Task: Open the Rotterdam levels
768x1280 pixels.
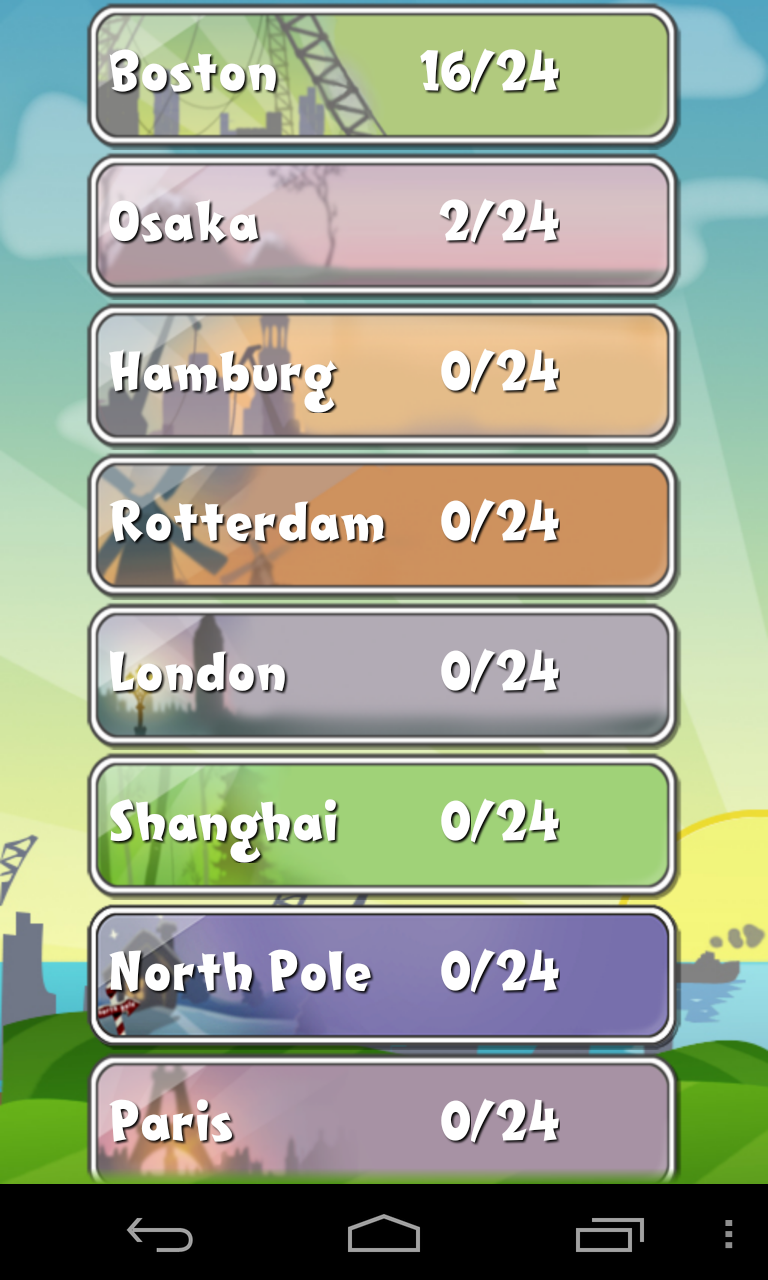Action: click(383, 525)
